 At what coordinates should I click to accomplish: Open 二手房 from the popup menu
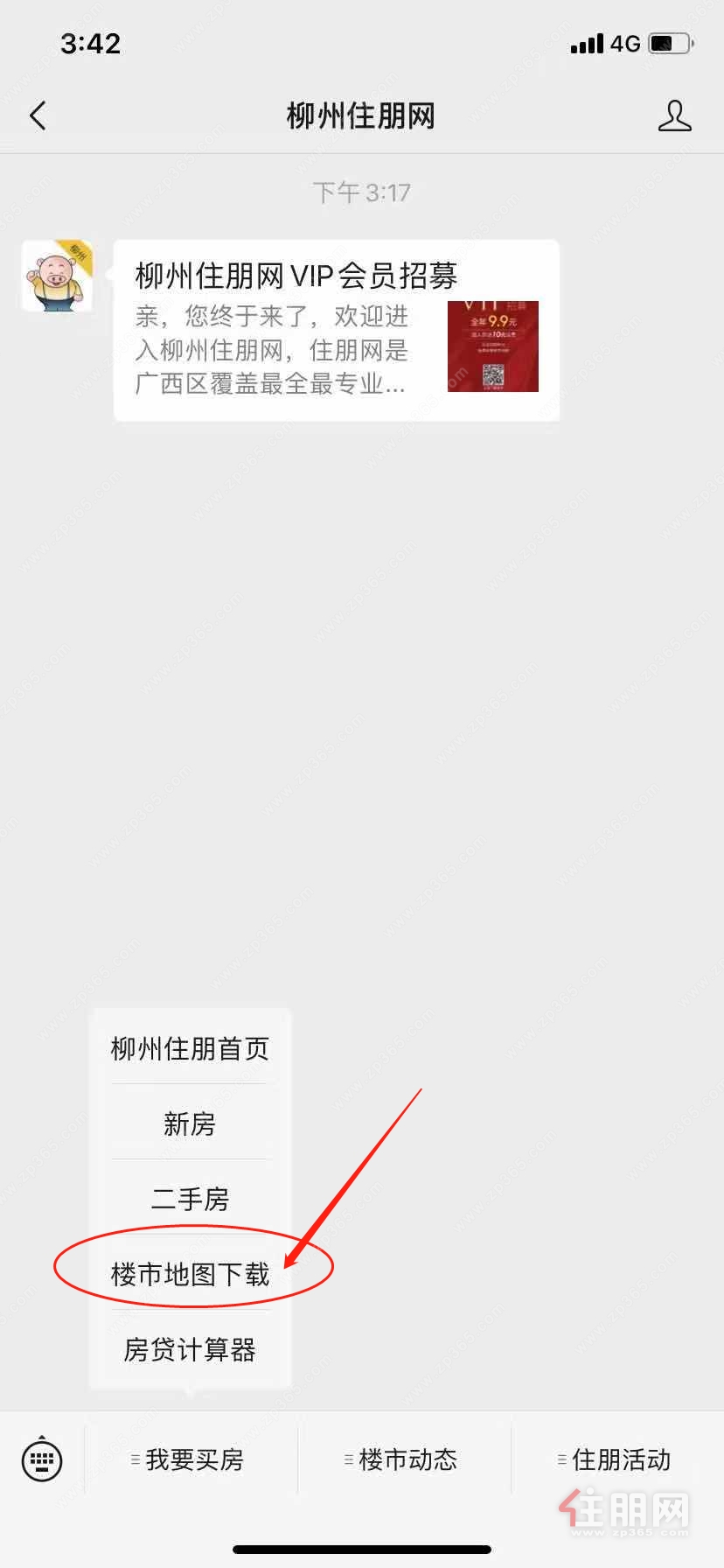tap(190, 1199)
